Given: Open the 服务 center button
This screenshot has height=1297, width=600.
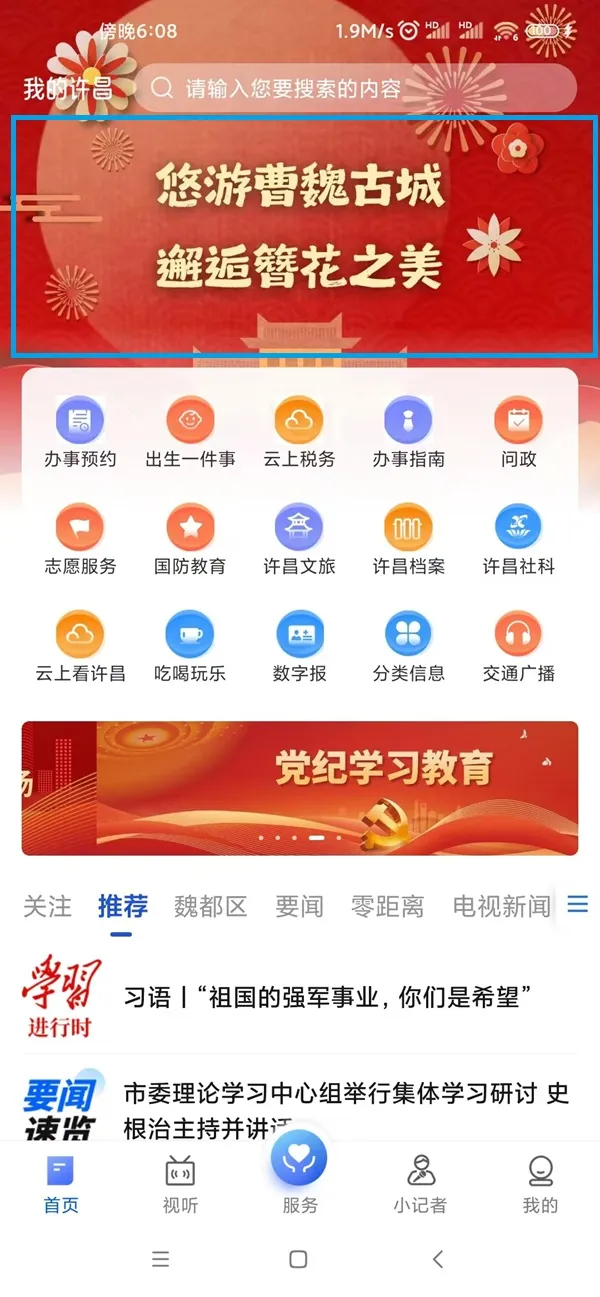Looking at the screenshot, I should coord(299,1172).
